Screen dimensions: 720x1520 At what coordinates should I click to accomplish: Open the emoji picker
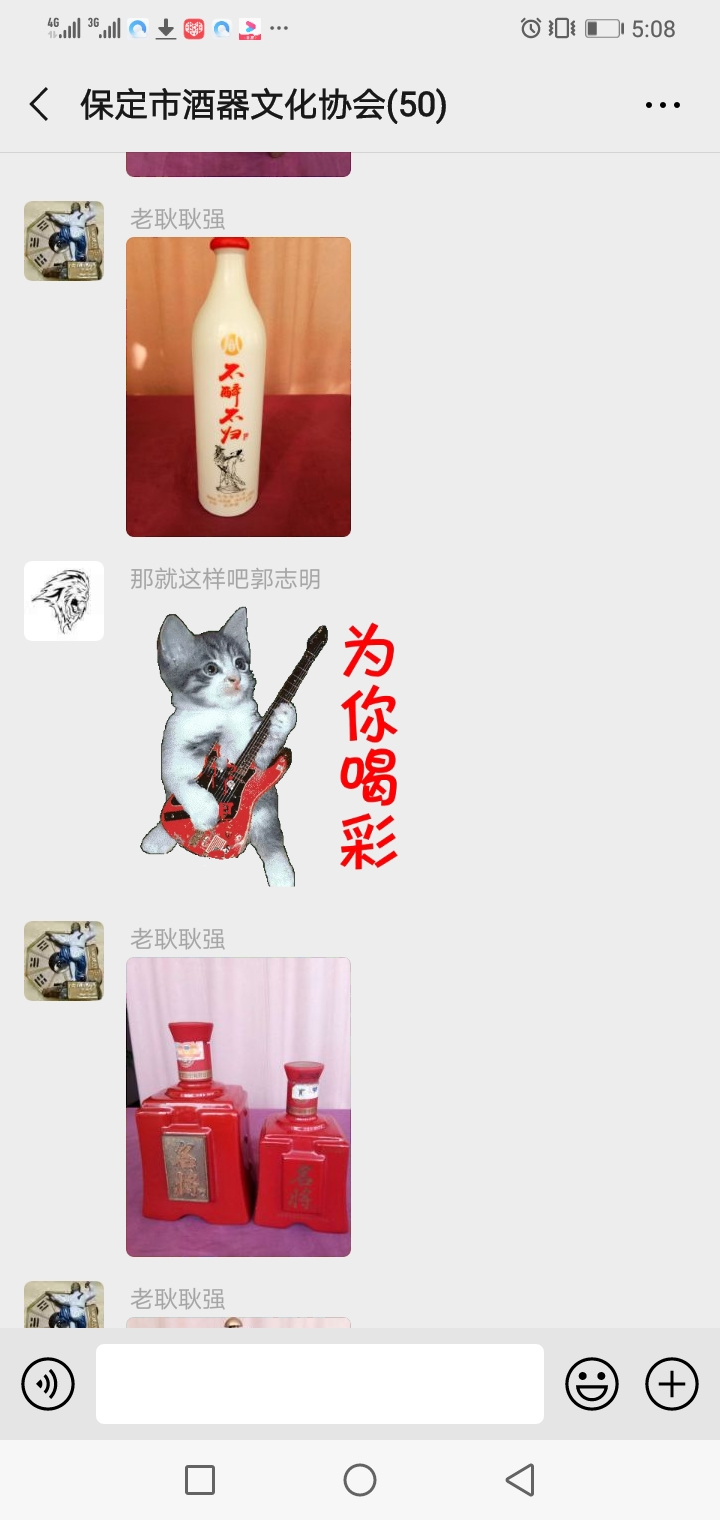click(x=592, y=1384)
